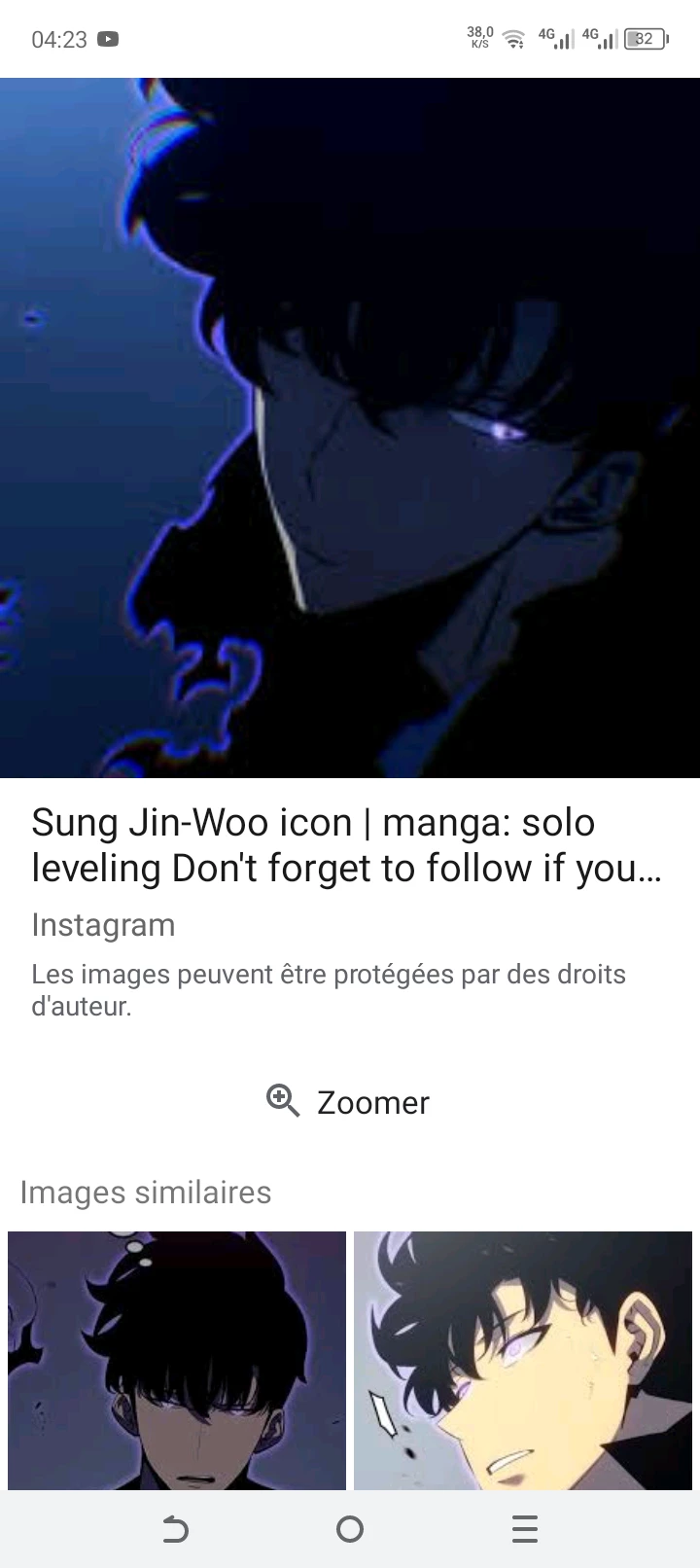Go to the home screen
The width and height of the screenshot is (700, 1568).
pyautogui.click(x=350, y=1529)
